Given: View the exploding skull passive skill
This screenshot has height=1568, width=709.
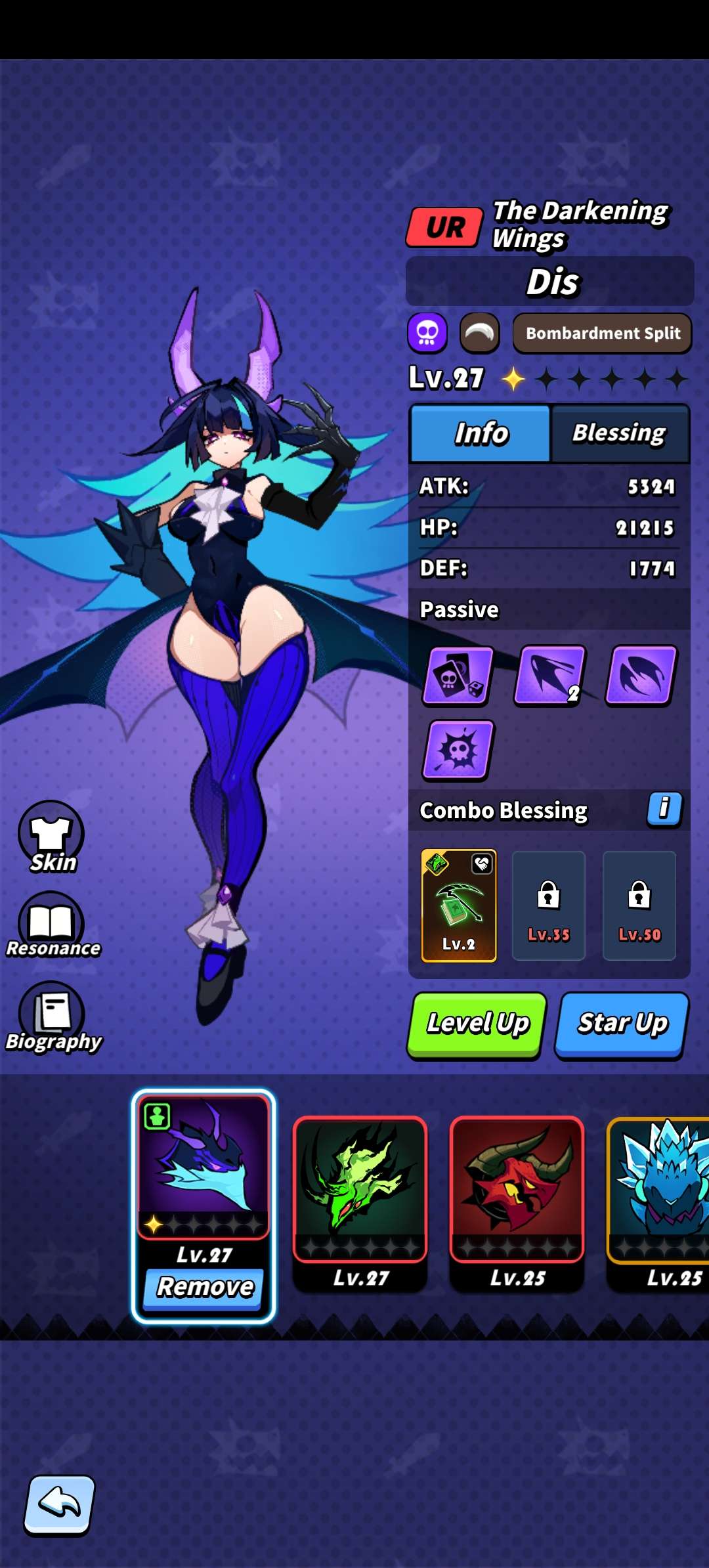Looking at the screenshot, I should (458, 750).
